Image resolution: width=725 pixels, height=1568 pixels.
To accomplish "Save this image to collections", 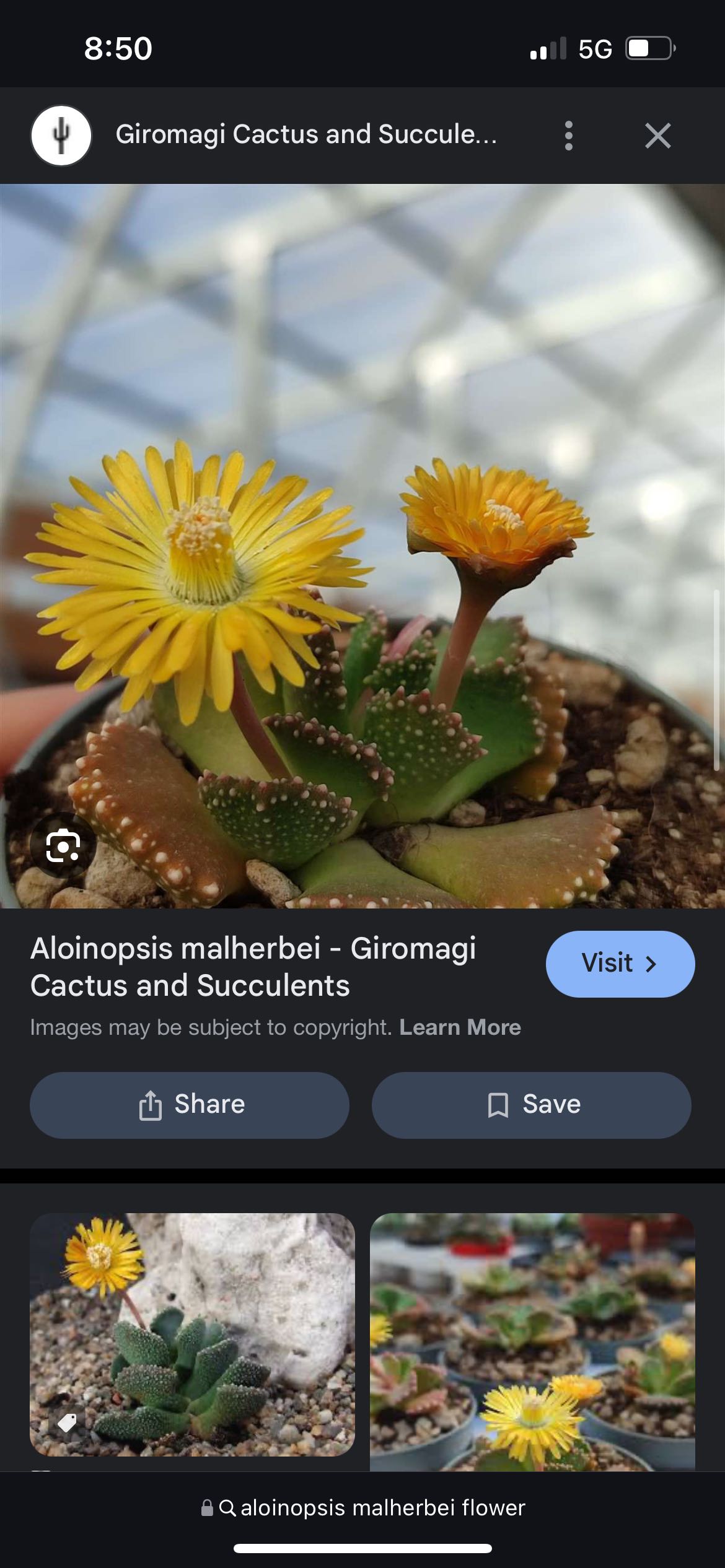I will (531, 1105).
